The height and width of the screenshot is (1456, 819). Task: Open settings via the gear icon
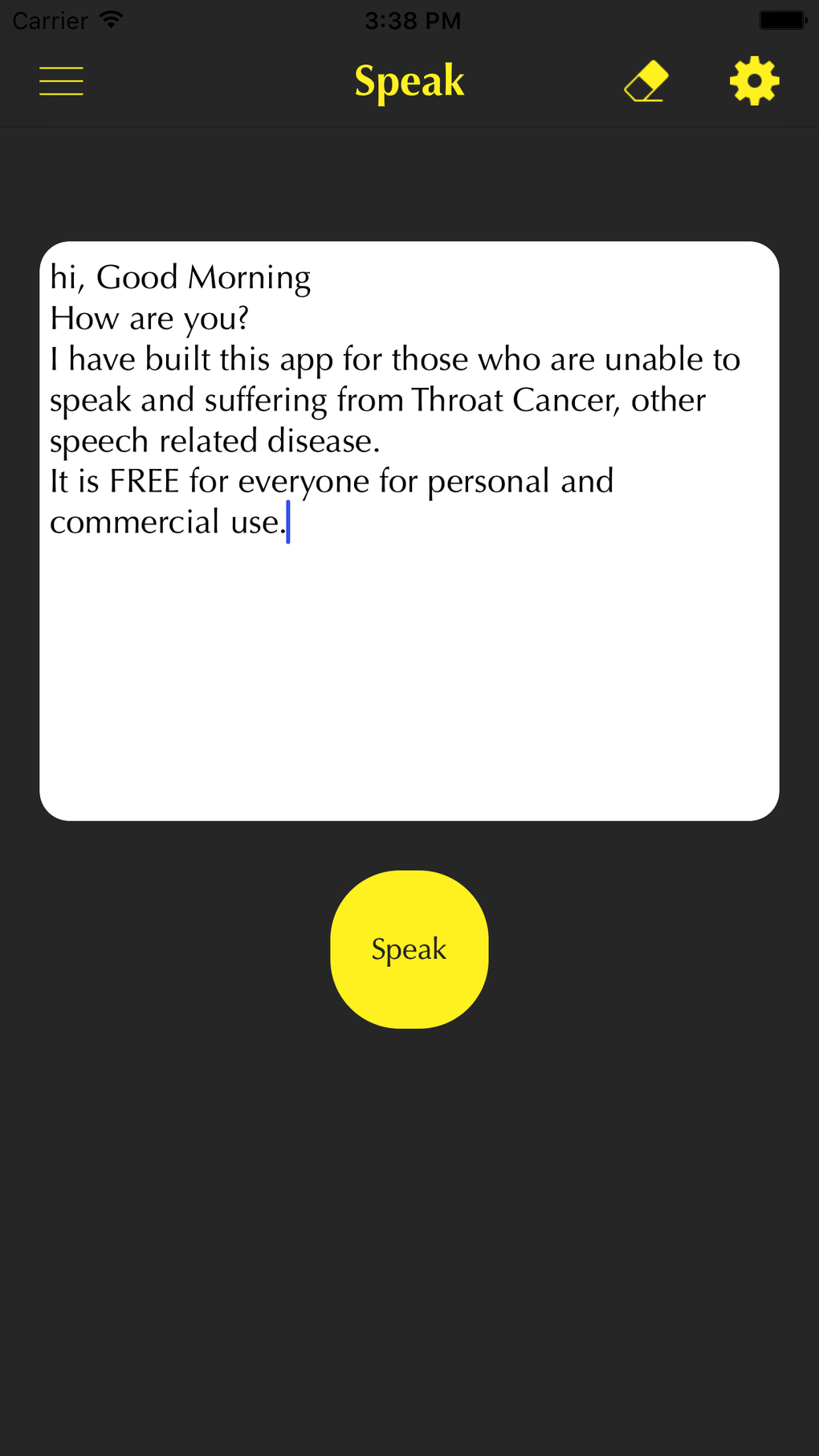click(x=754, y=81)
